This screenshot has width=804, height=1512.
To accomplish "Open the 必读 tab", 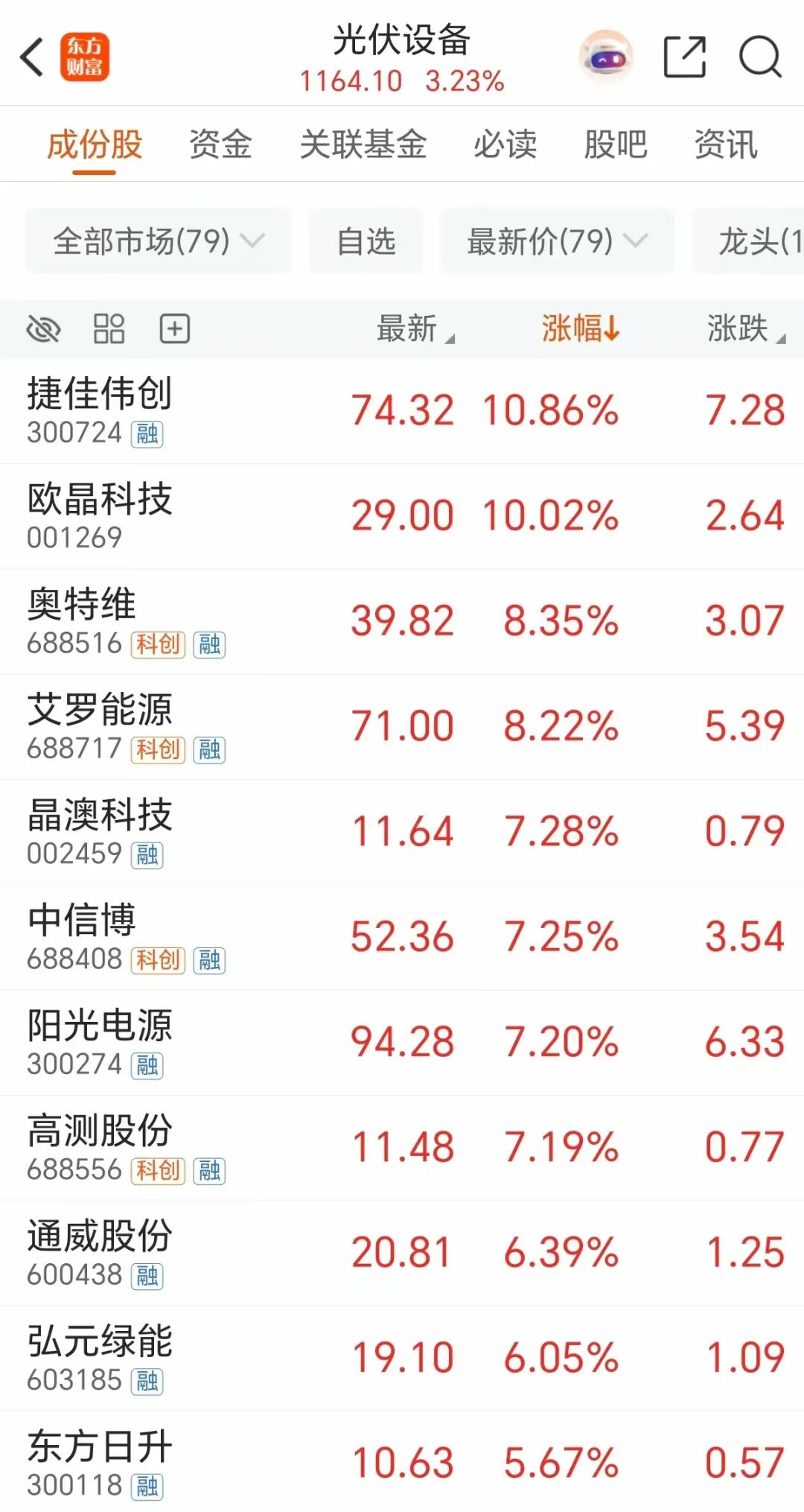I will (x=505, y=144).
